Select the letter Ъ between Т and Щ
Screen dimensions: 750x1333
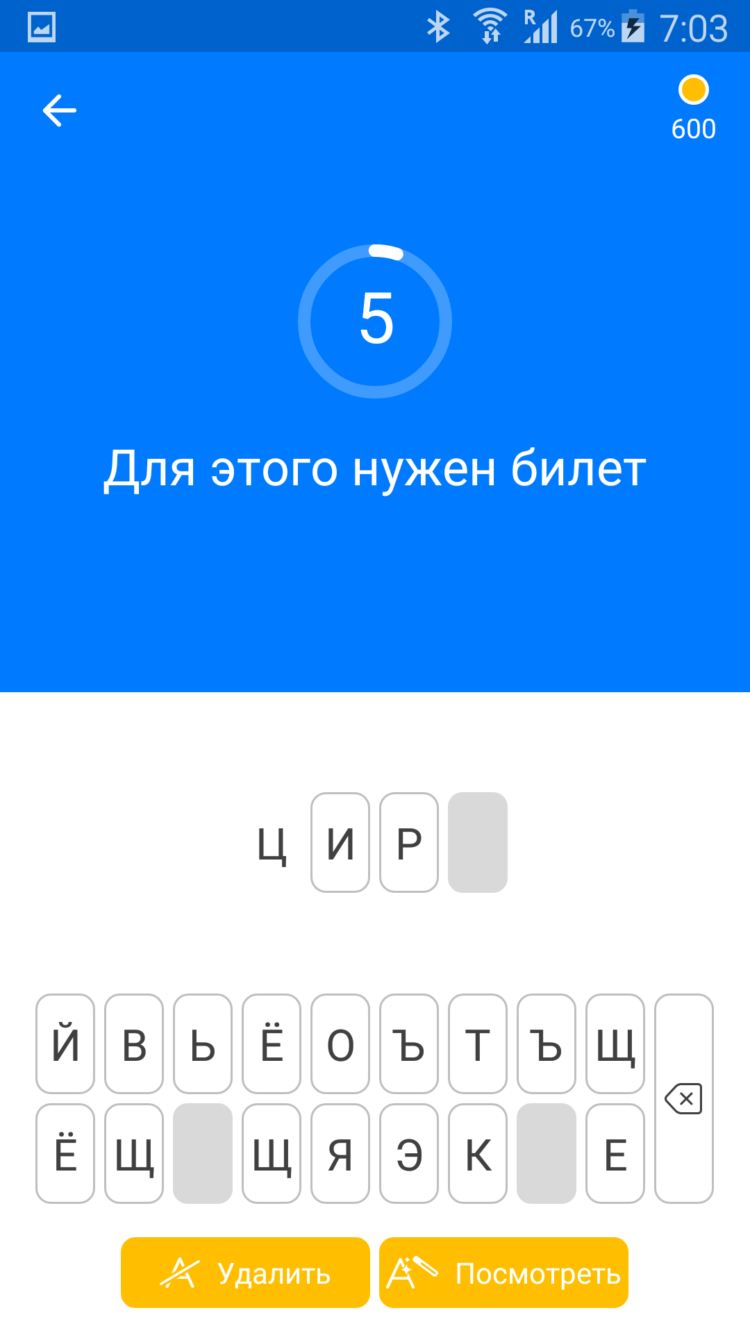546,1044
